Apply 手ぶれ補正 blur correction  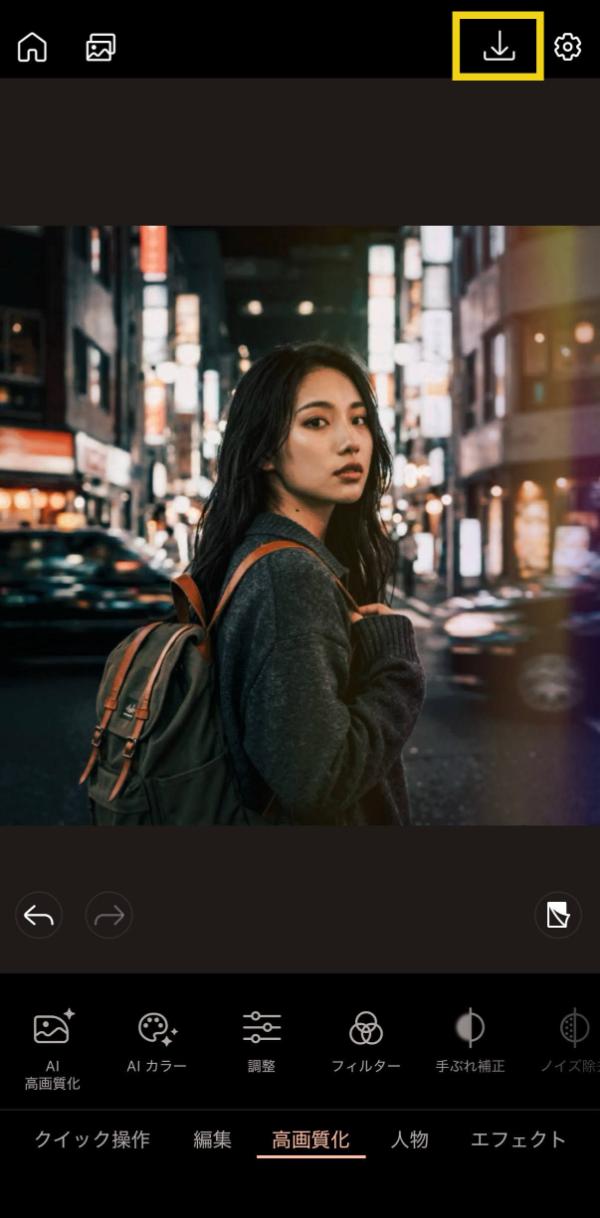[470, 1040]
